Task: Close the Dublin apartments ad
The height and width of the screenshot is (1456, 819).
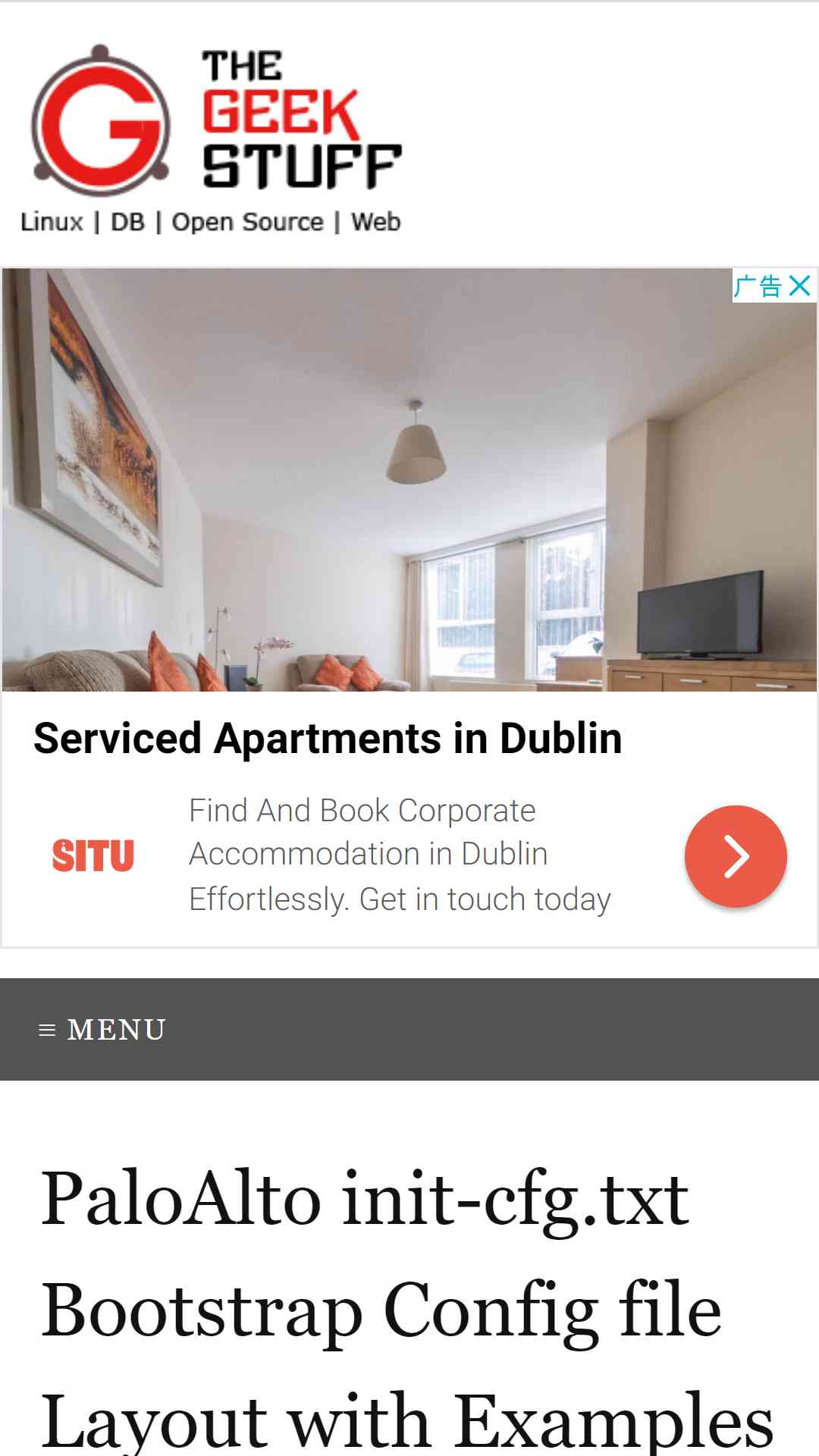Action: (x=800, y=286)
